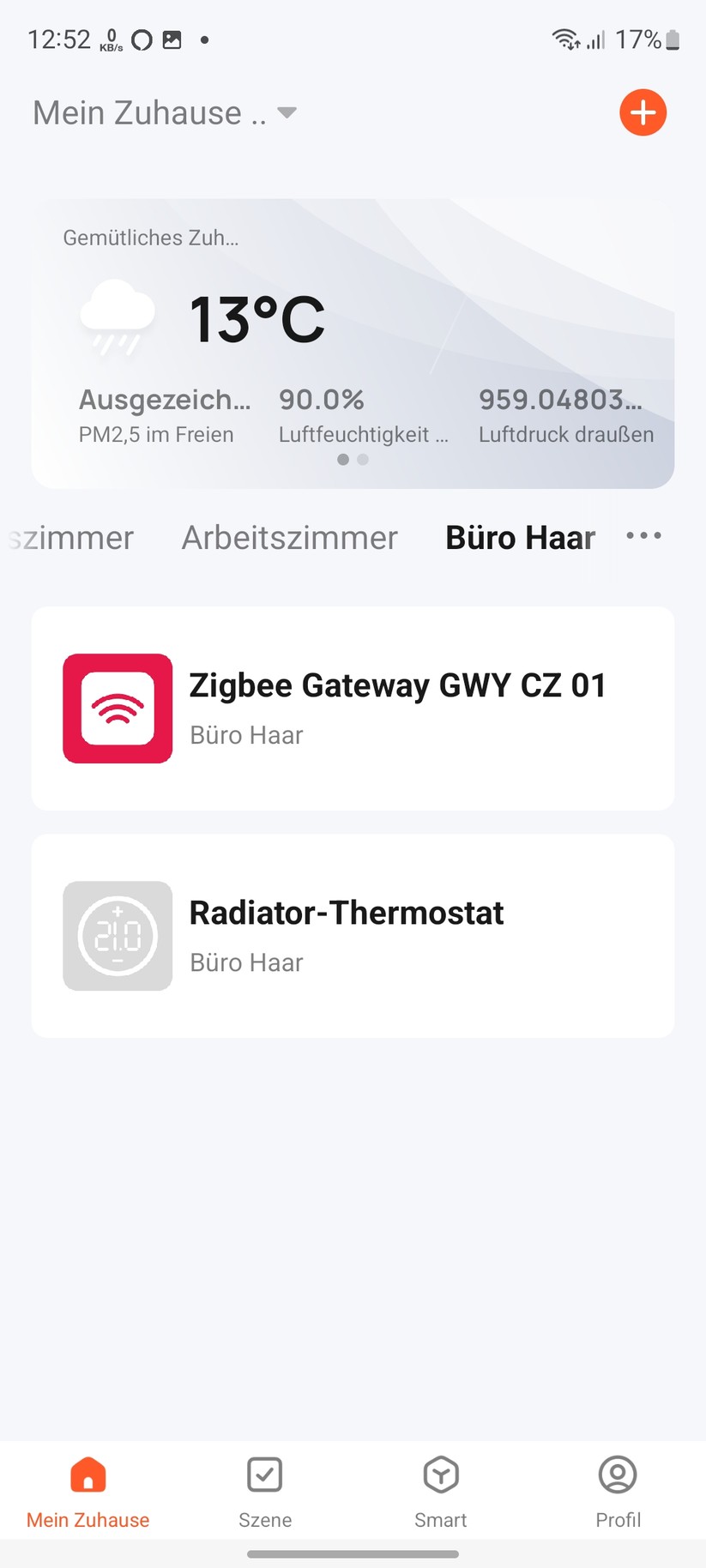Select the second weather page indicator dot
Image resolution: width=706 pixels, height=1568 pixels.
[x=363, y=460]
